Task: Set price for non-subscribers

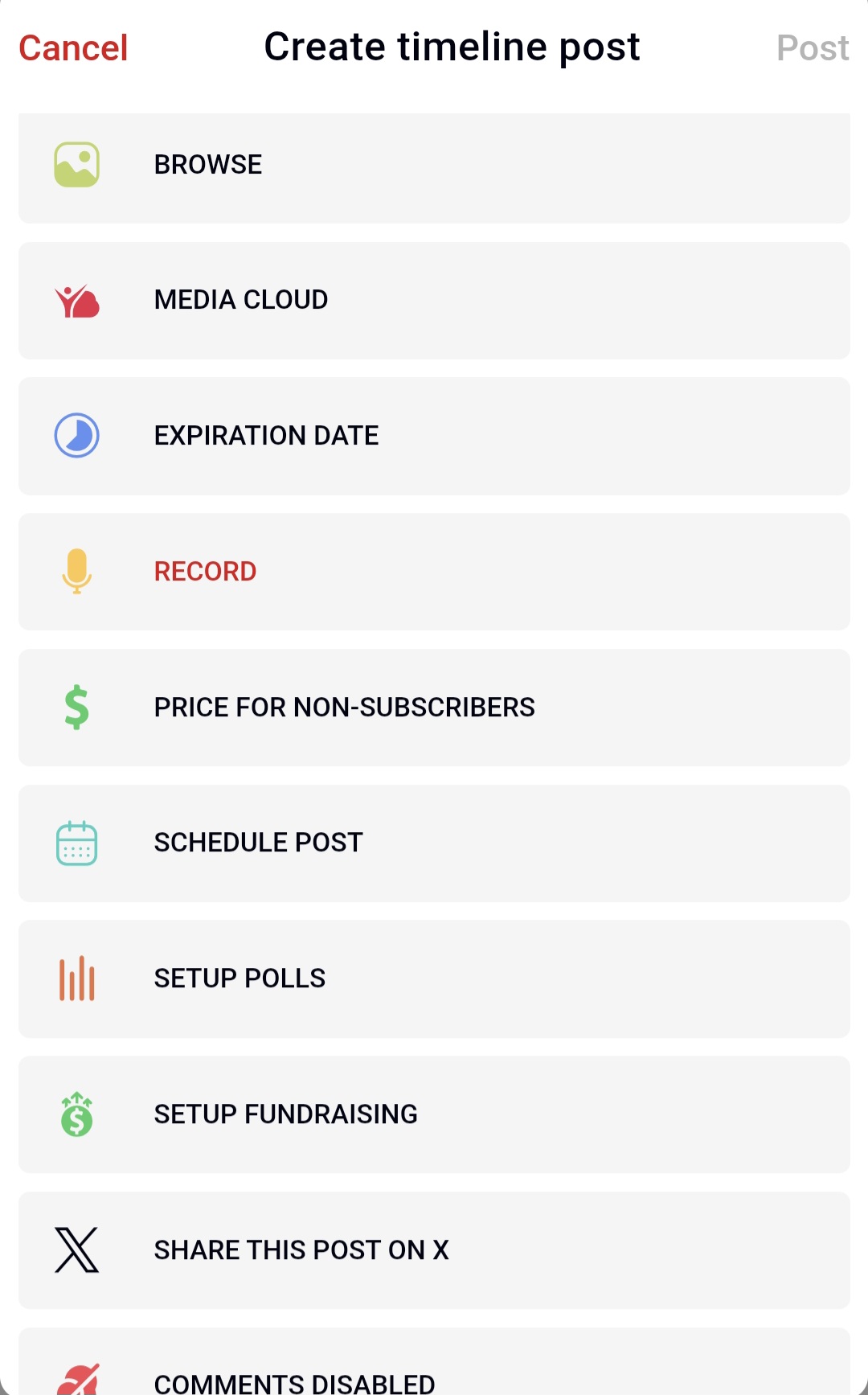Action: (x=434, y=708)
